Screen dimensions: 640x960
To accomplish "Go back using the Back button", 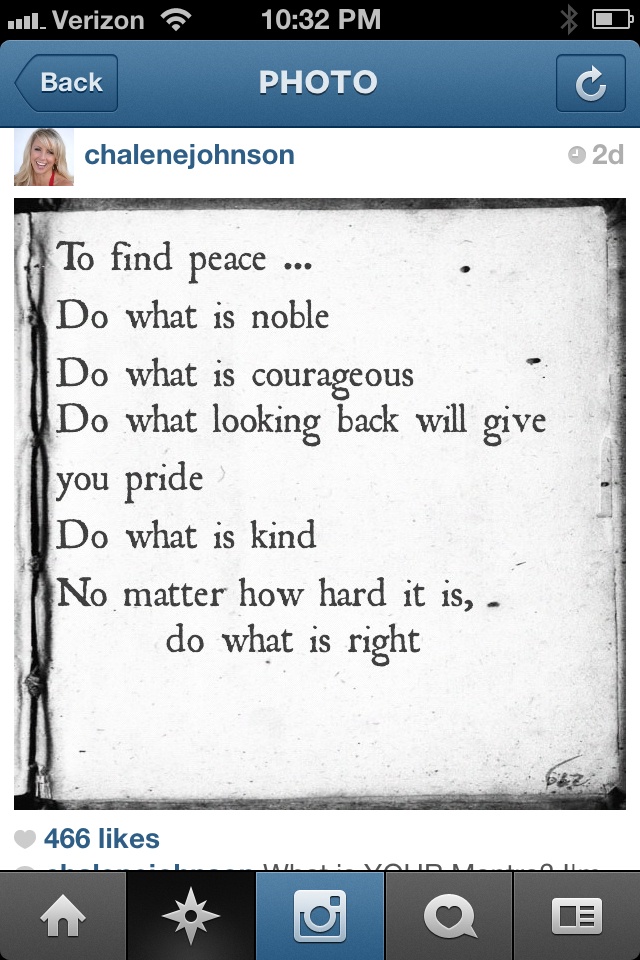I will tap(66, 83).
